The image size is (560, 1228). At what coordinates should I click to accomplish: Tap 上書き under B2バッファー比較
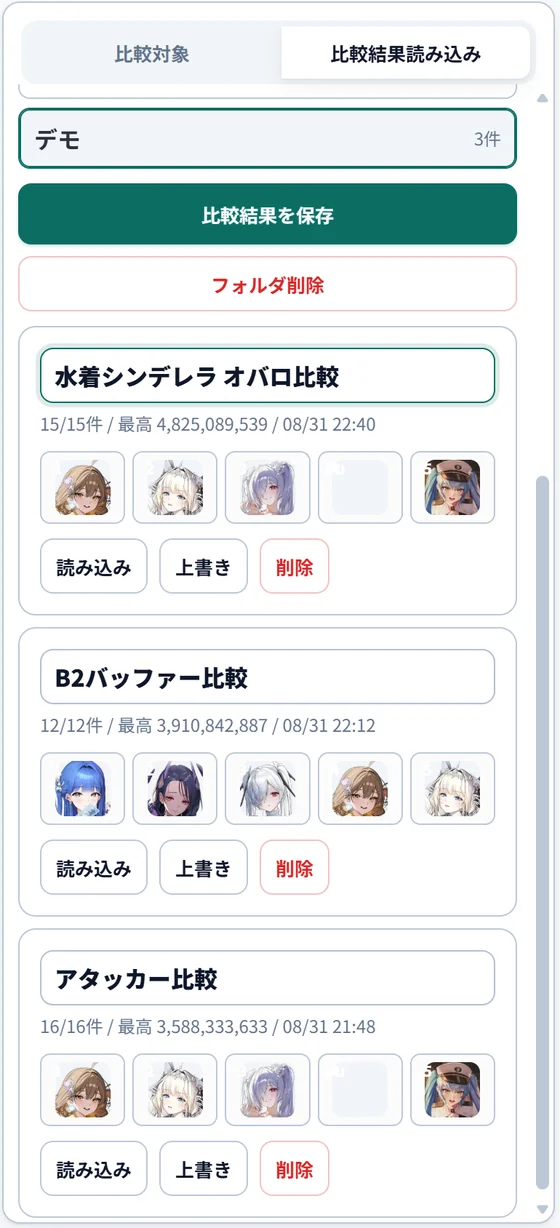coord(203,867)
